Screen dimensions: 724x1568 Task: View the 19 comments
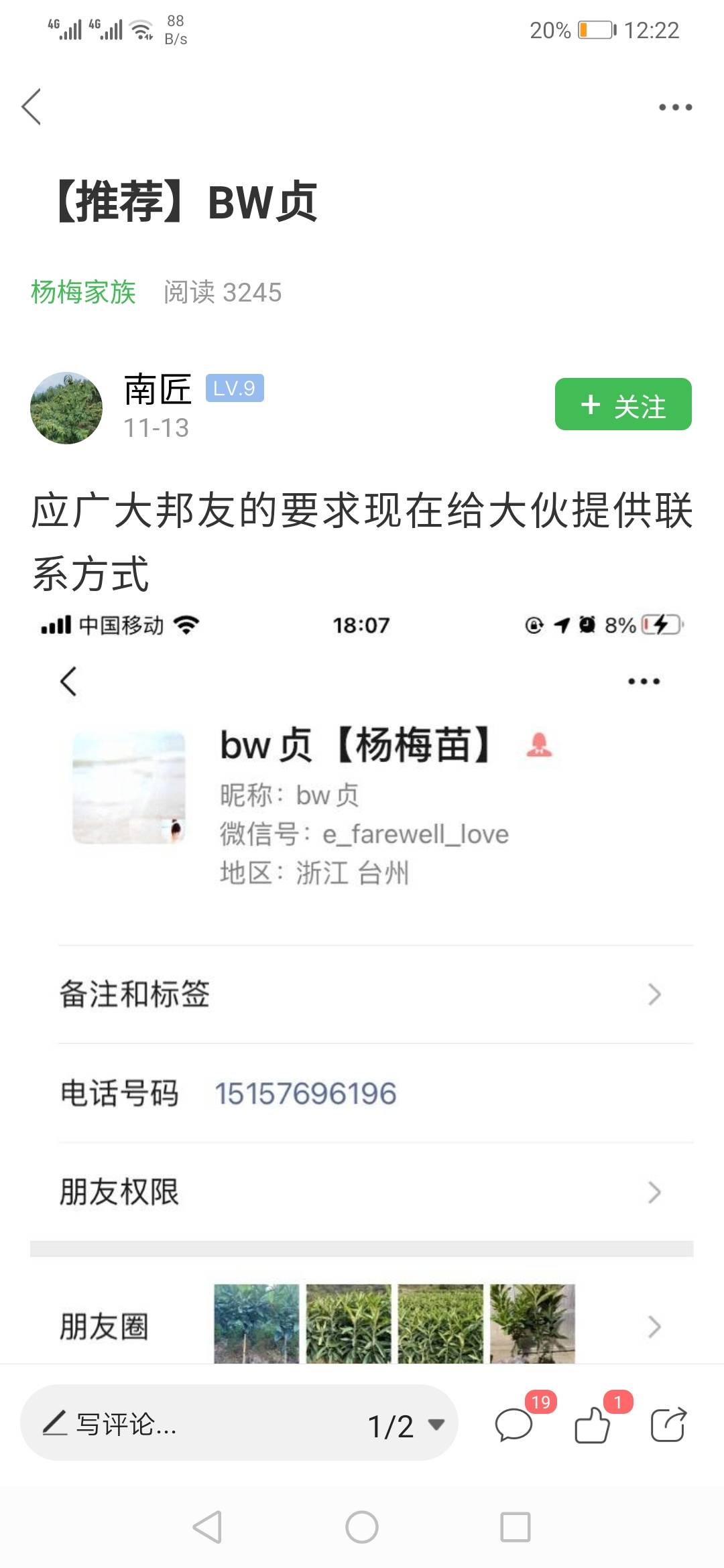(514, 1424)
